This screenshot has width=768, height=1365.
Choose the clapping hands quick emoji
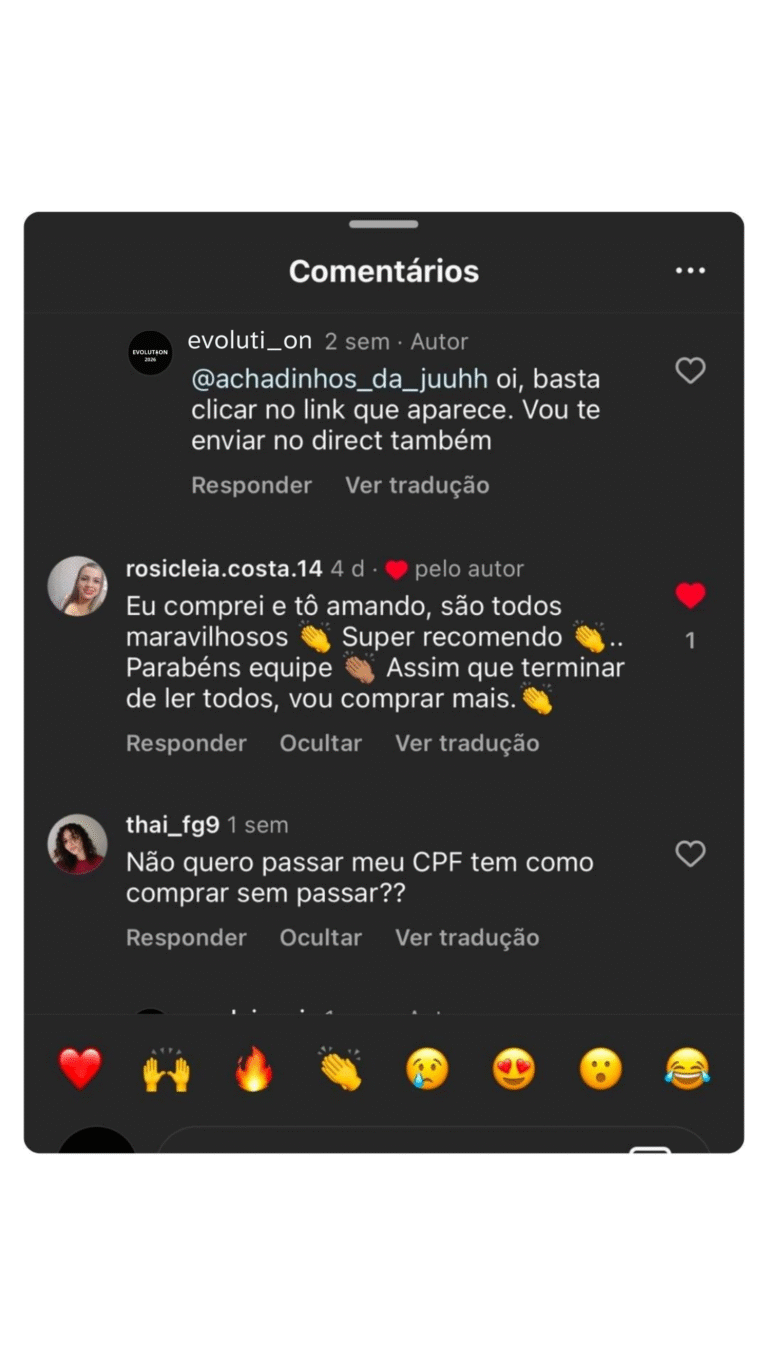(340, 1069)
